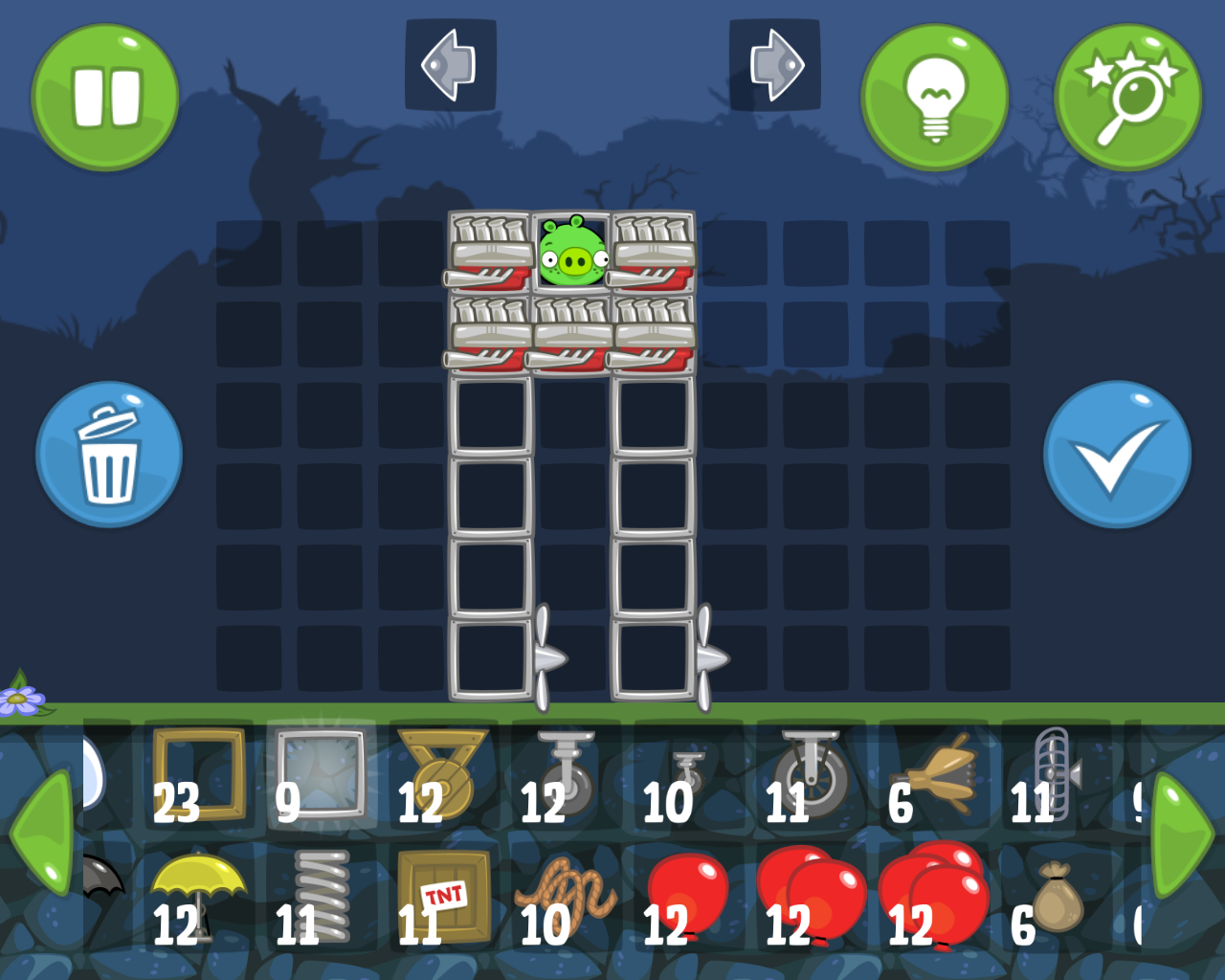
Task: Choose the bellows part
Action: [x=934, y=775]
